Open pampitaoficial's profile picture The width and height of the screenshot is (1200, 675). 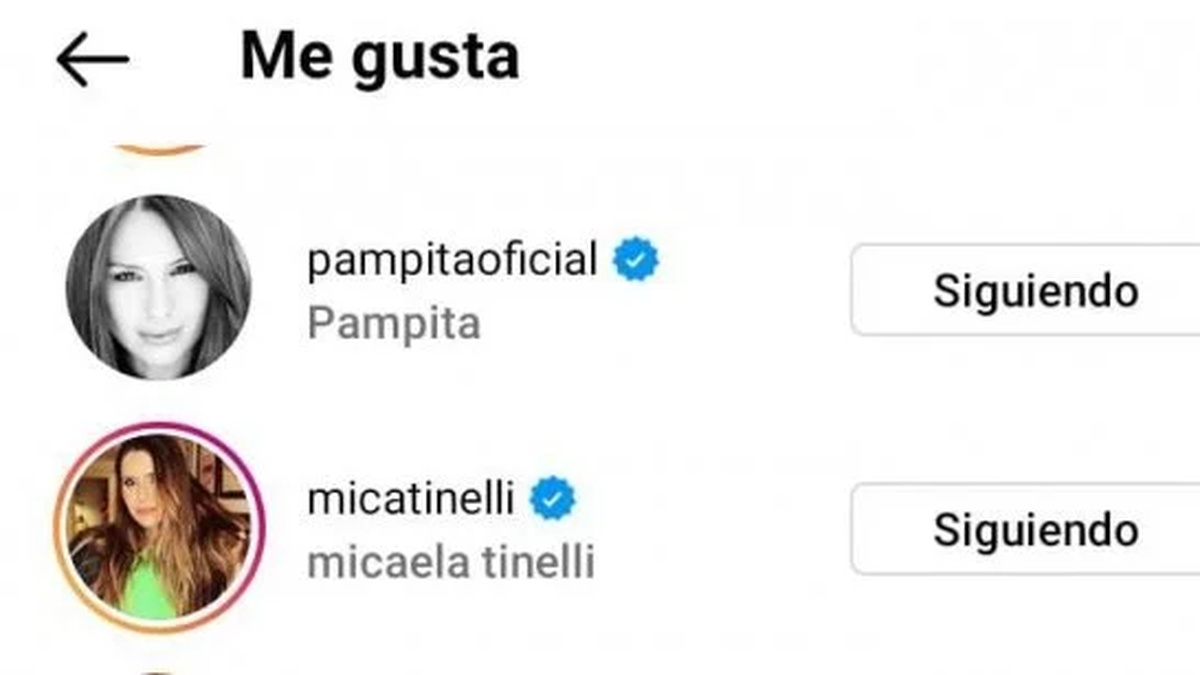click(x=159, y=287)
